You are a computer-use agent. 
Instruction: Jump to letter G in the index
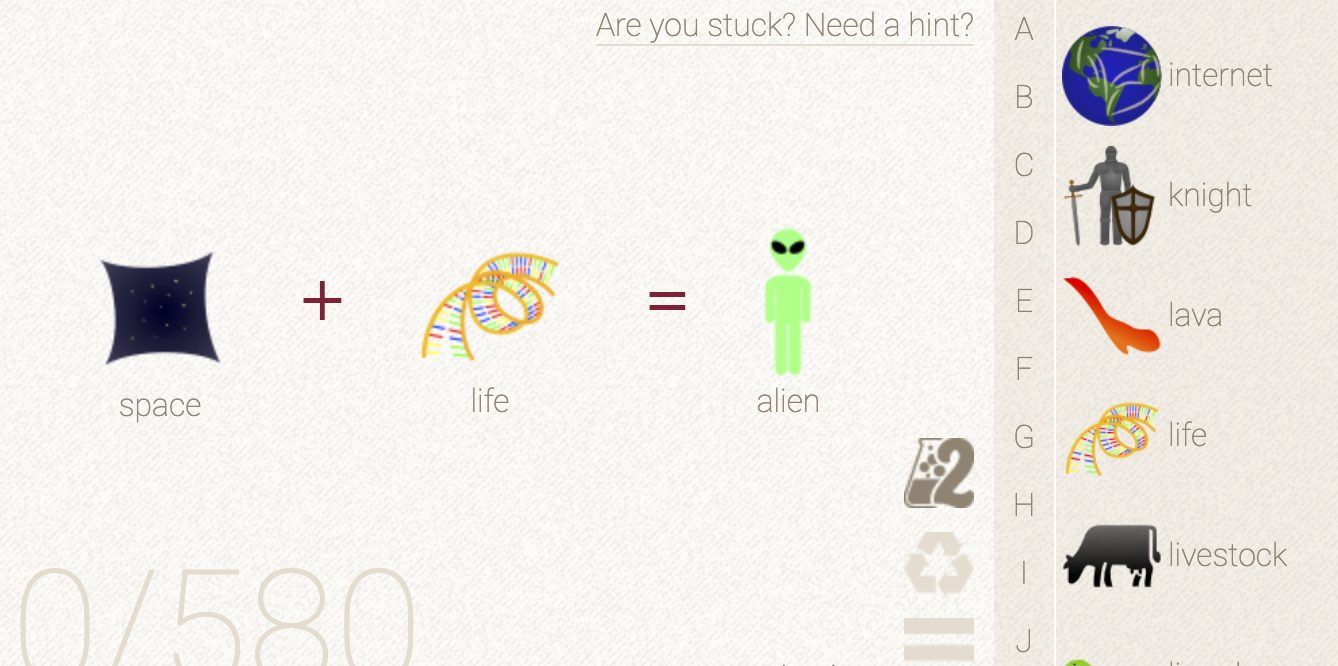[1024, 437]
